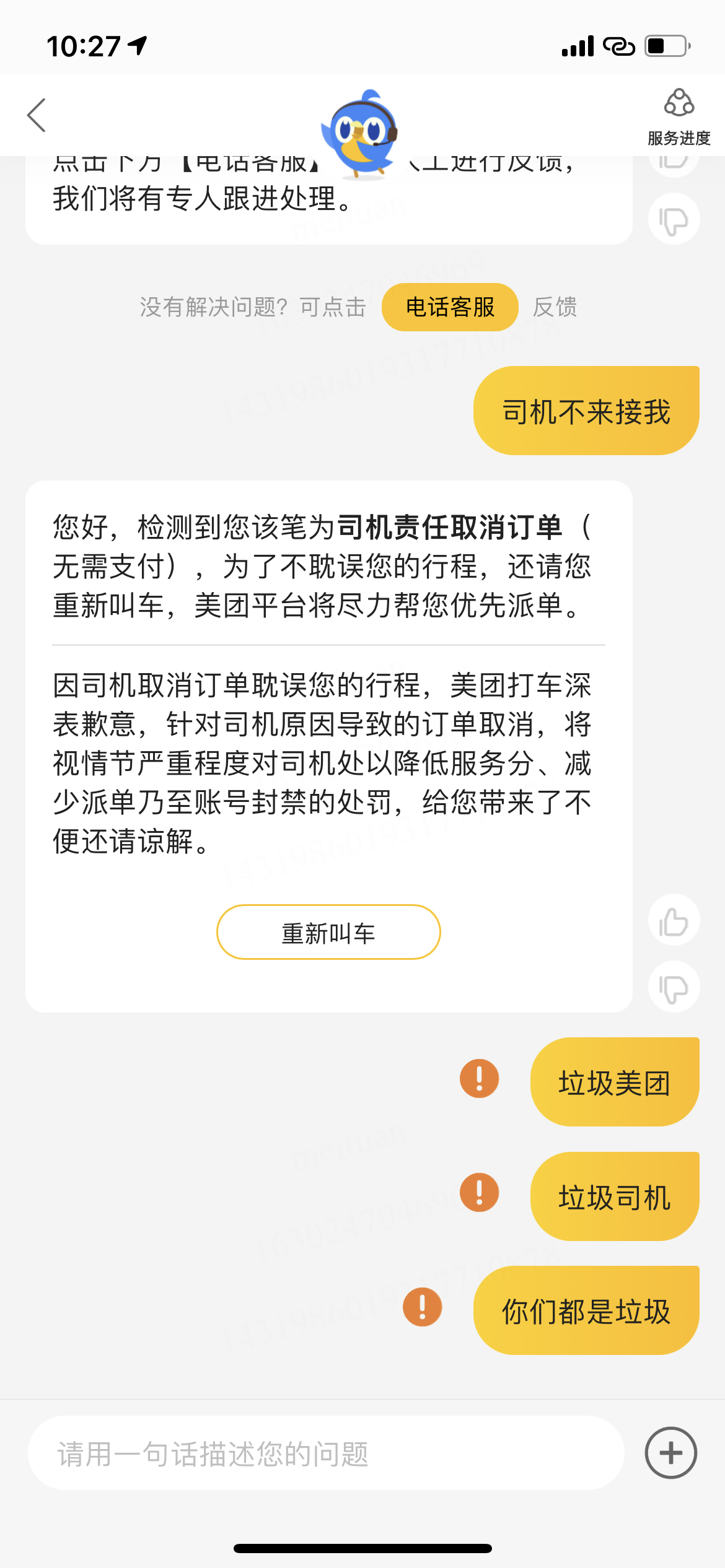This screenshot has width=725, height=1568.
Task: Dislike the 专人跟进处理 reply
Action: click(674, 219)
